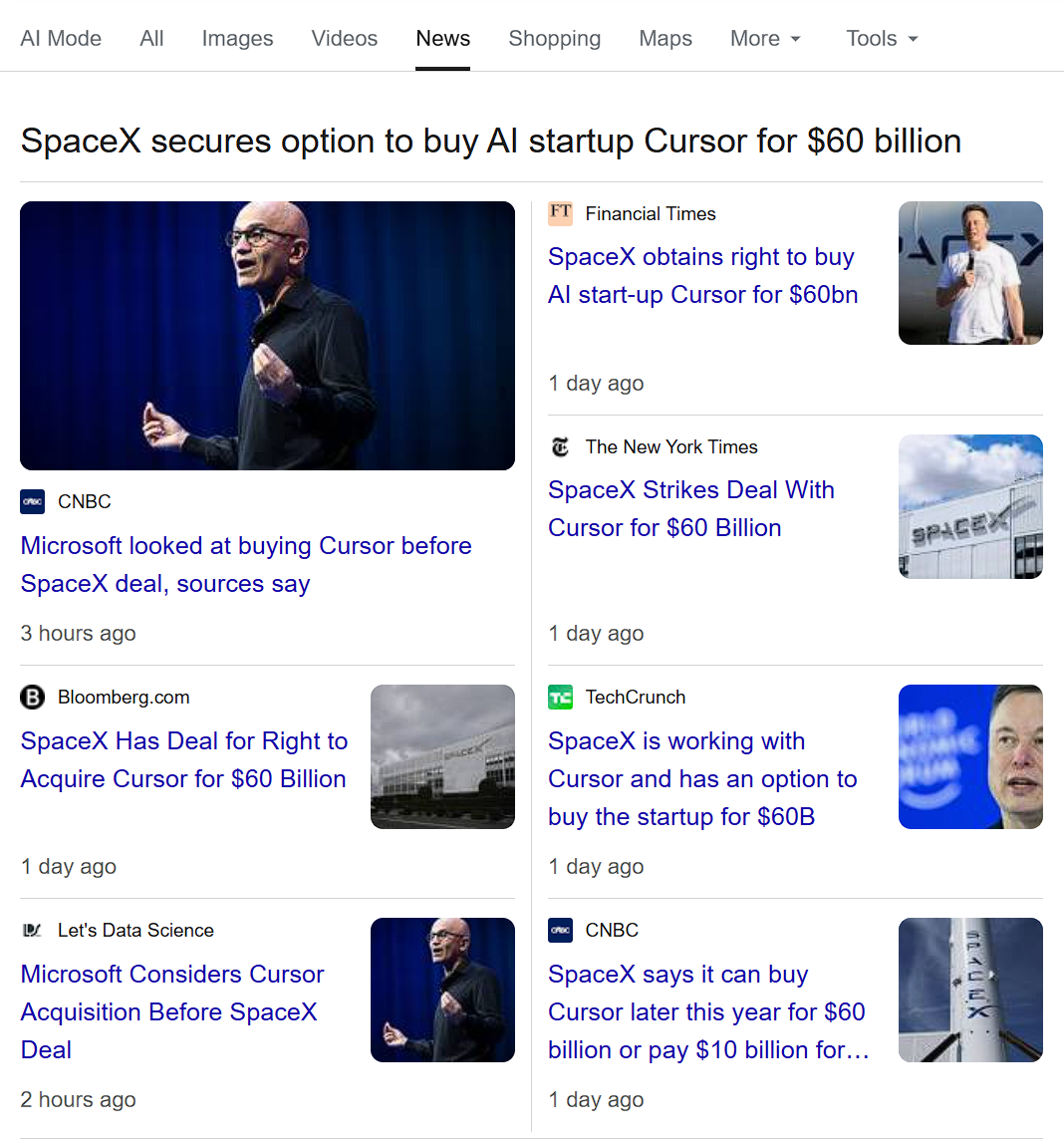This screenshot has width=1064, height=1141.
Task: Open the Maps tab
Action: click(x=665, y=39)
